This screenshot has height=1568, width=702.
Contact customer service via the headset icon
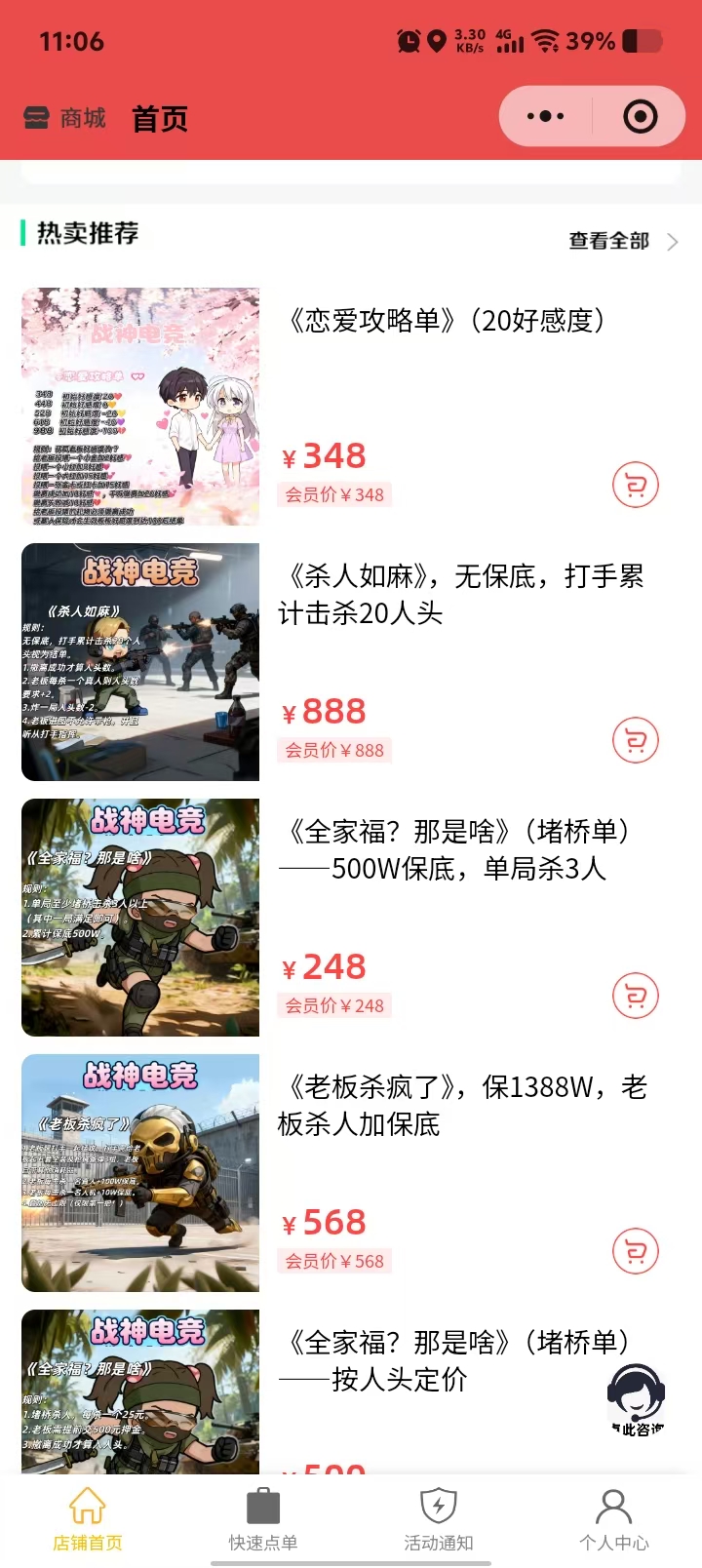click(637, 1400)
